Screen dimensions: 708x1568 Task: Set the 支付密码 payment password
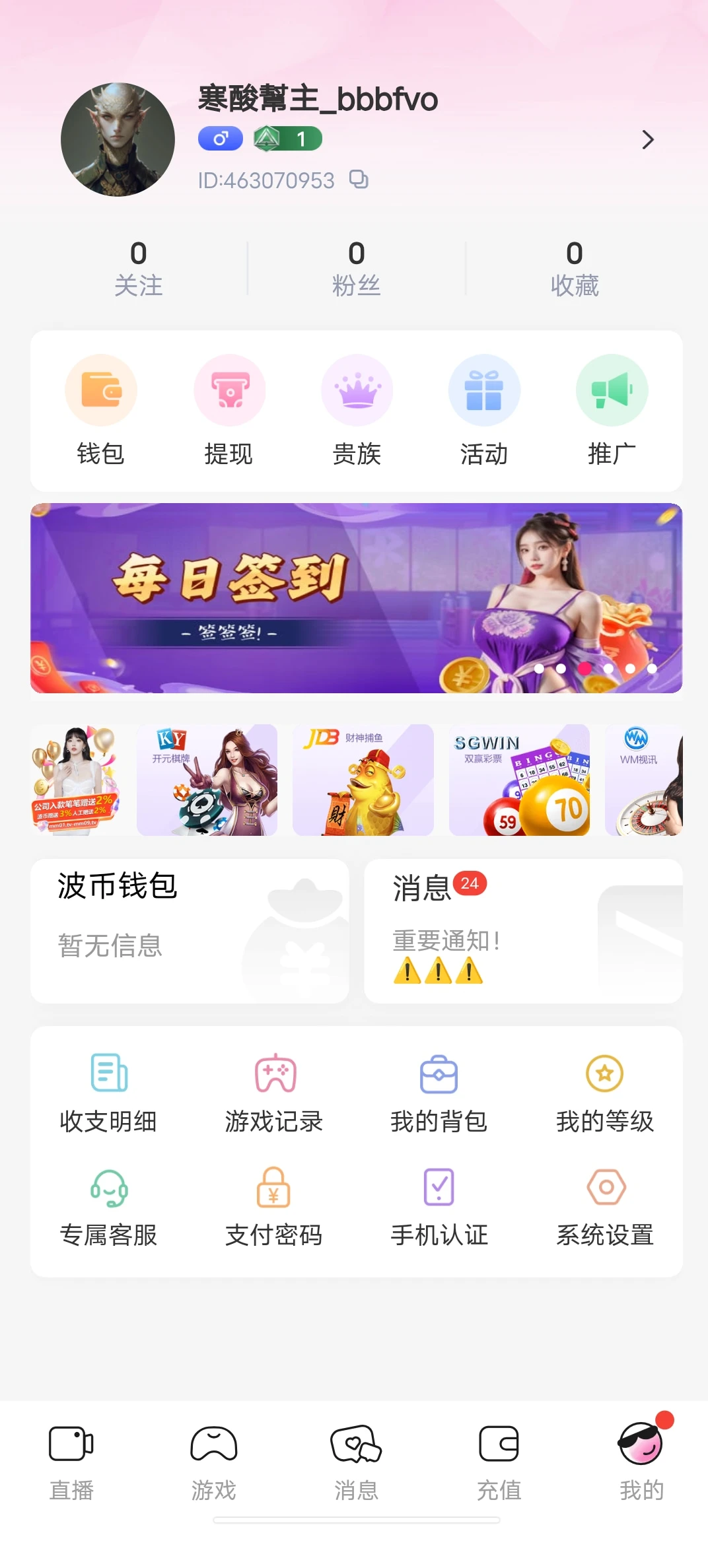coord(273,1207)
